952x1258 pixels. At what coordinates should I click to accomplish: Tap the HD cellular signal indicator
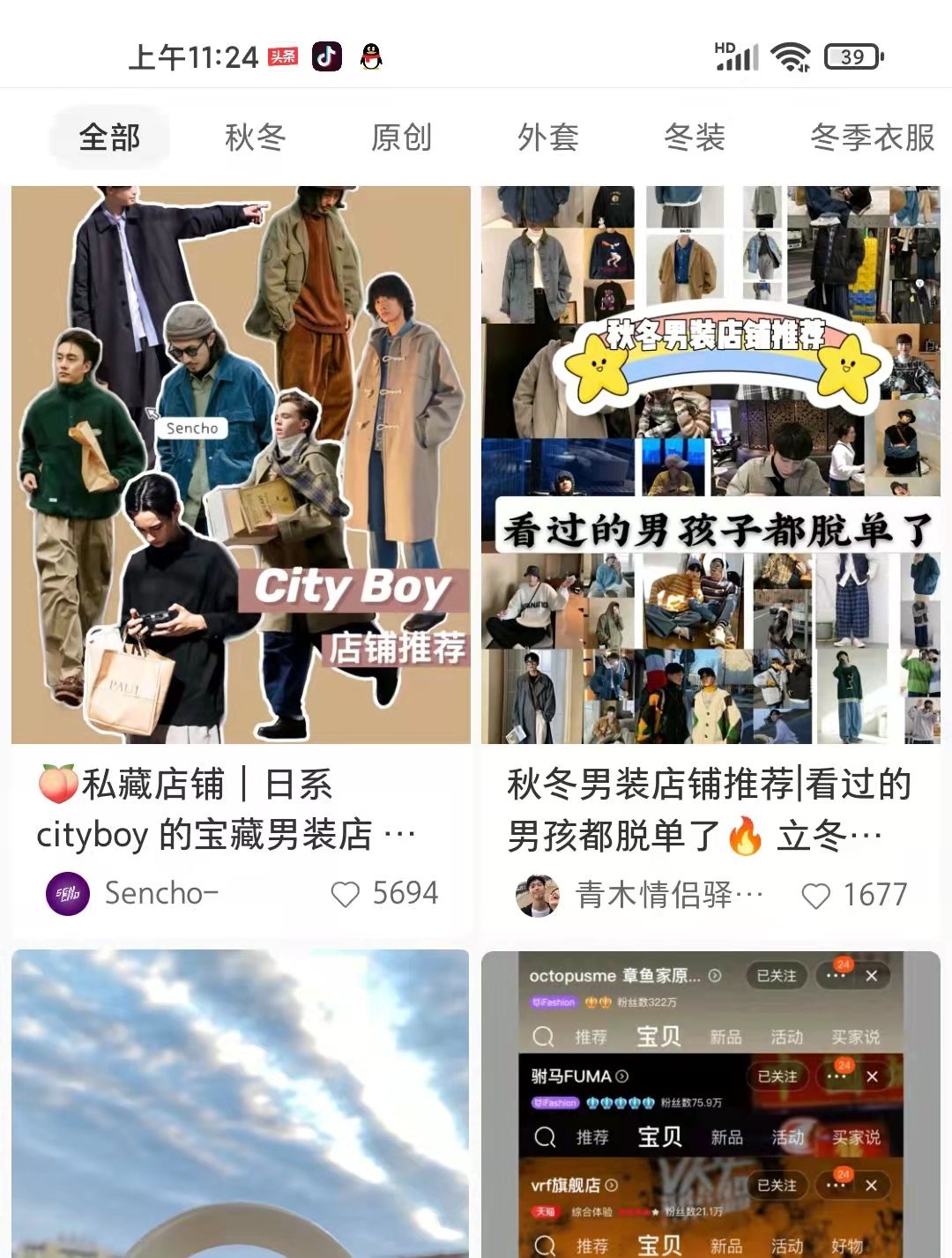pyautogui.click(x=737, y=55)
